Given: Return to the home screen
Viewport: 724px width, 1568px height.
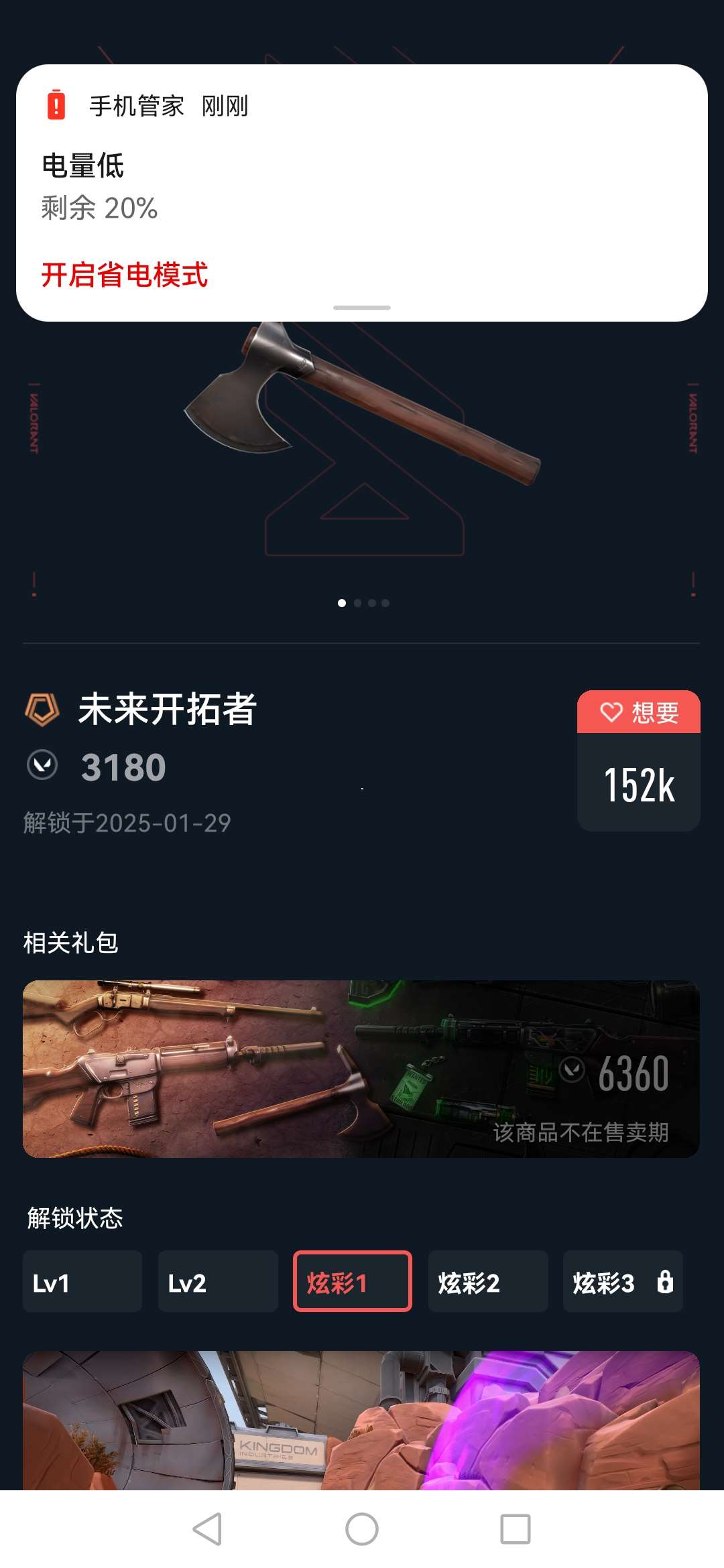Looking at the screenshot, I should (362, 1529).
